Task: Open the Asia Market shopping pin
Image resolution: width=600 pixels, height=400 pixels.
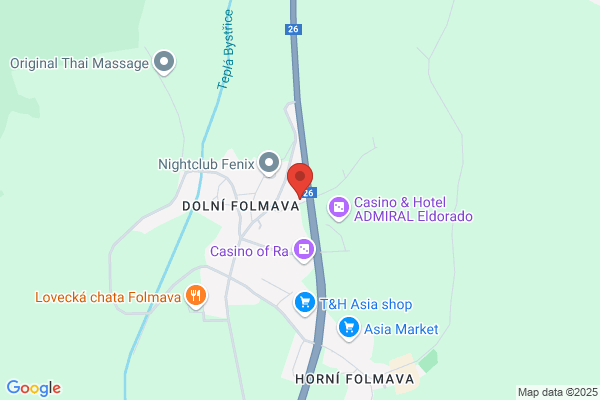Action: pos(349,328)
